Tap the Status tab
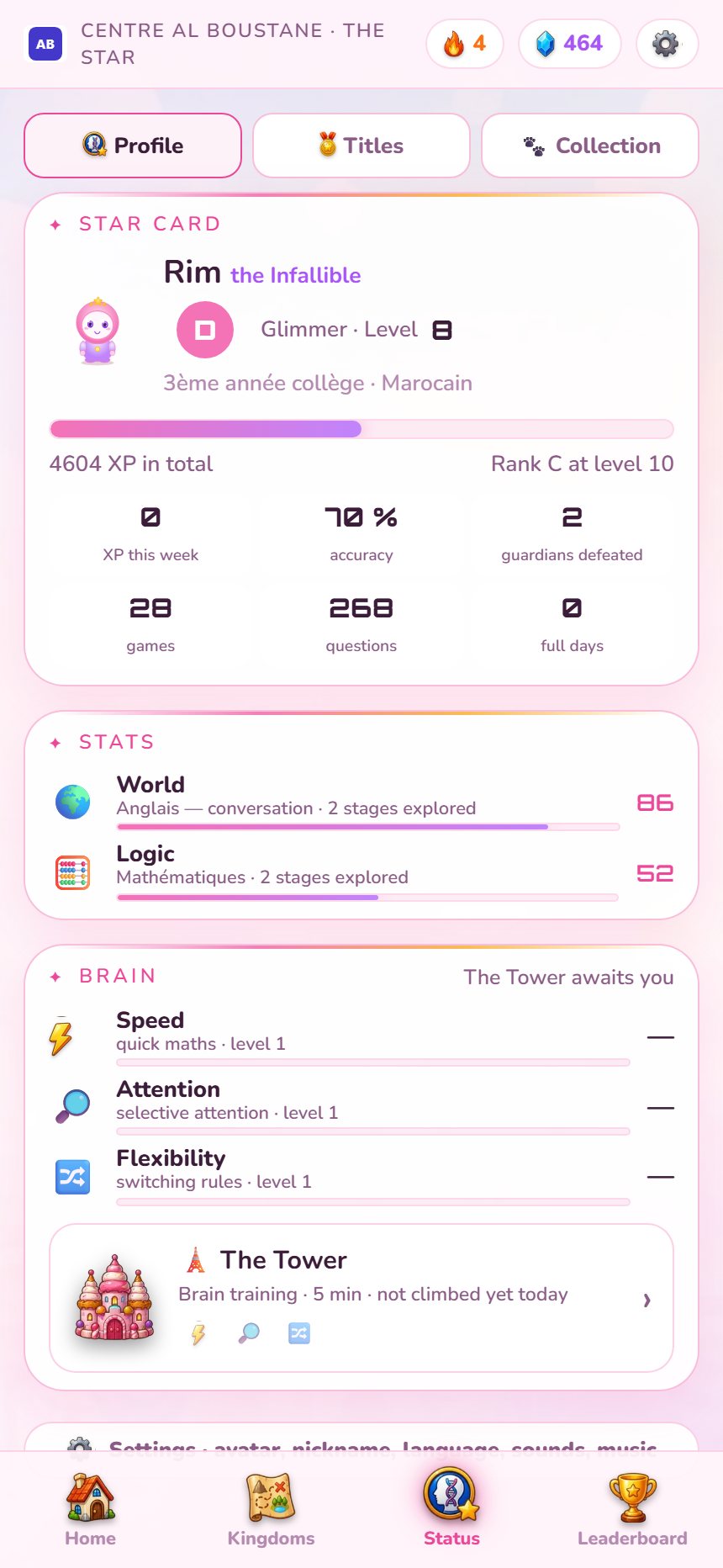The width and height of the screenshot is (723, 1568). [451, 1511]
